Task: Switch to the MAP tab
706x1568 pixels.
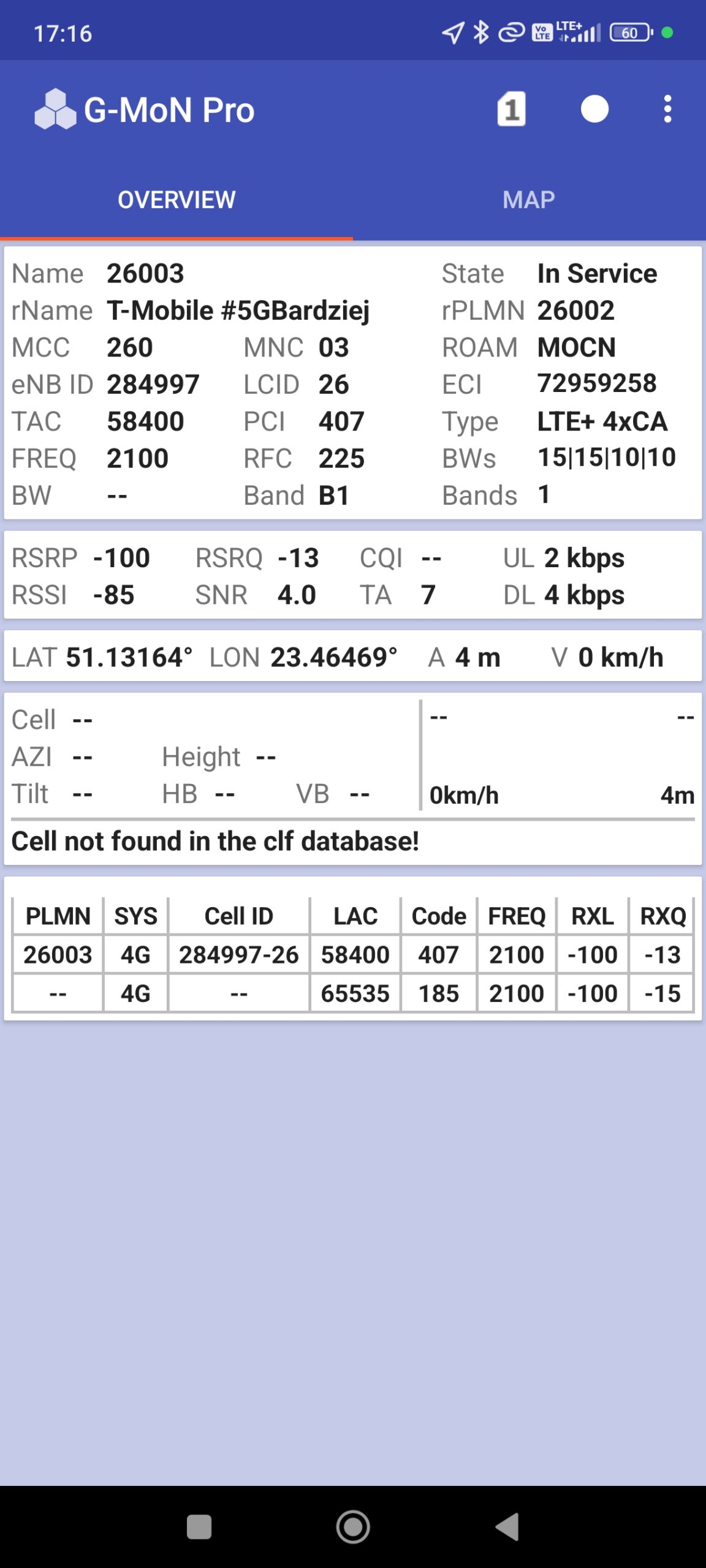Action: (529, 200)
